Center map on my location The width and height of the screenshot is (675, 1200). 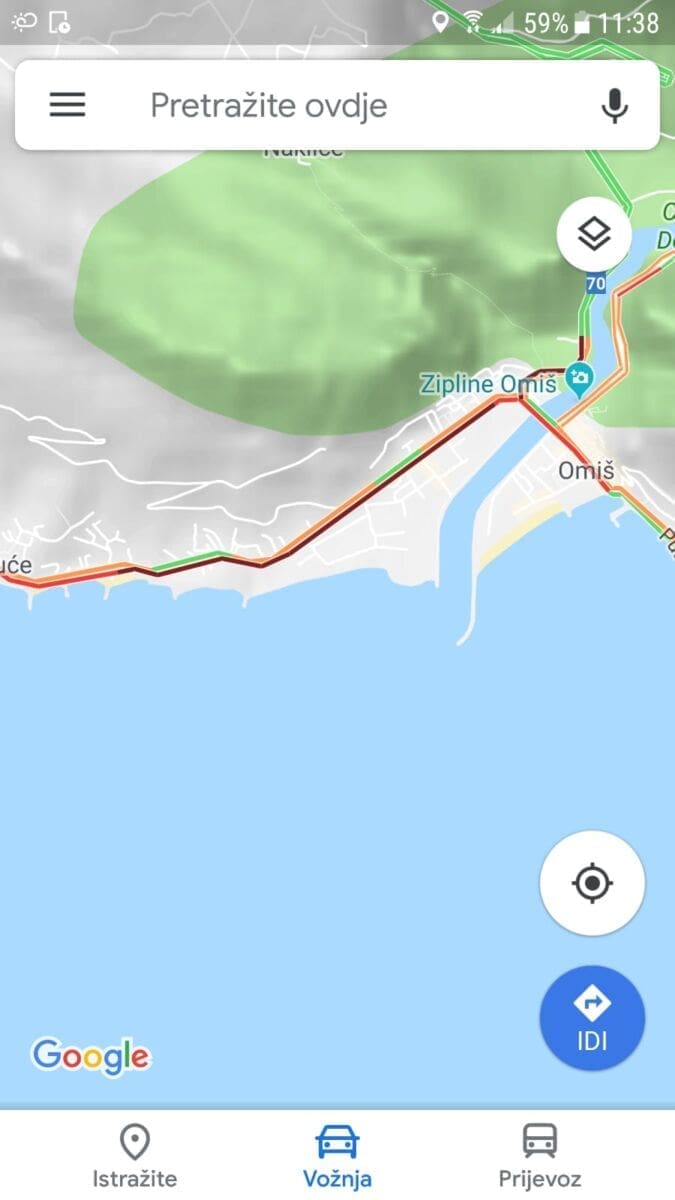[x=592, y=883]
